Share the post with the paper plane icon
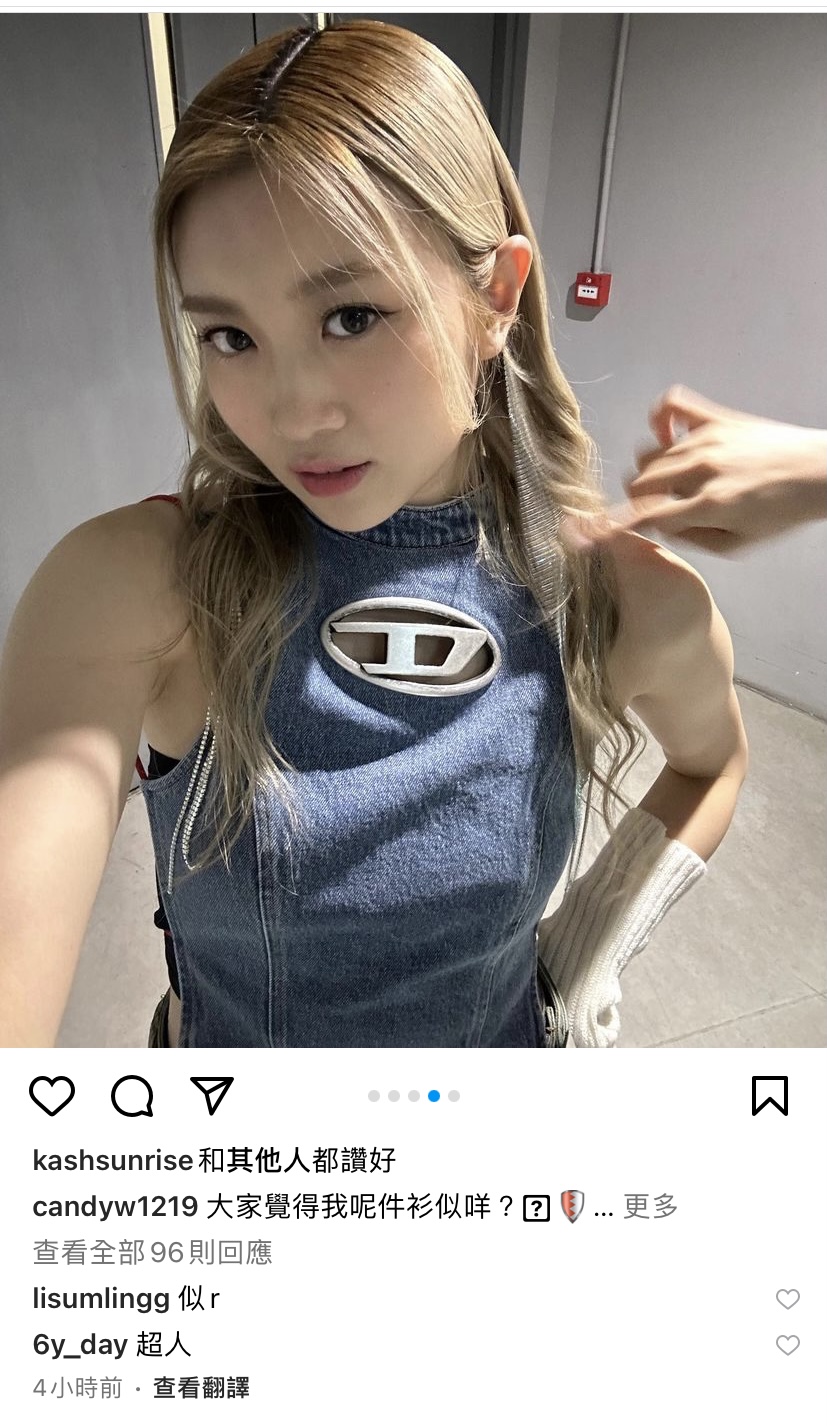The image size is (827, 1426). [212, 1096]
